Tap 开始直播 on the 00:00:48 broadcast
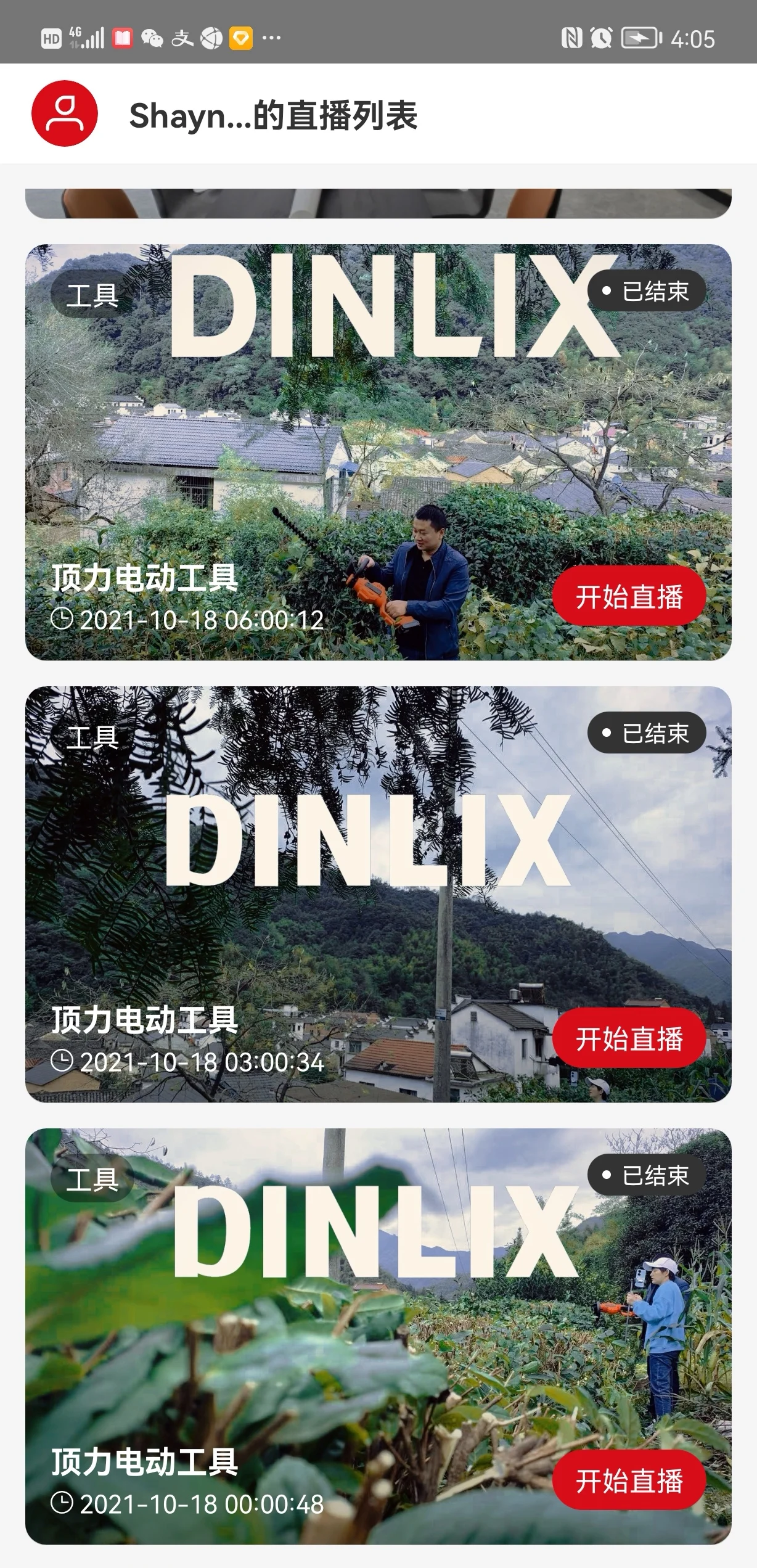757x1568 pixels. pos(629,1480)
